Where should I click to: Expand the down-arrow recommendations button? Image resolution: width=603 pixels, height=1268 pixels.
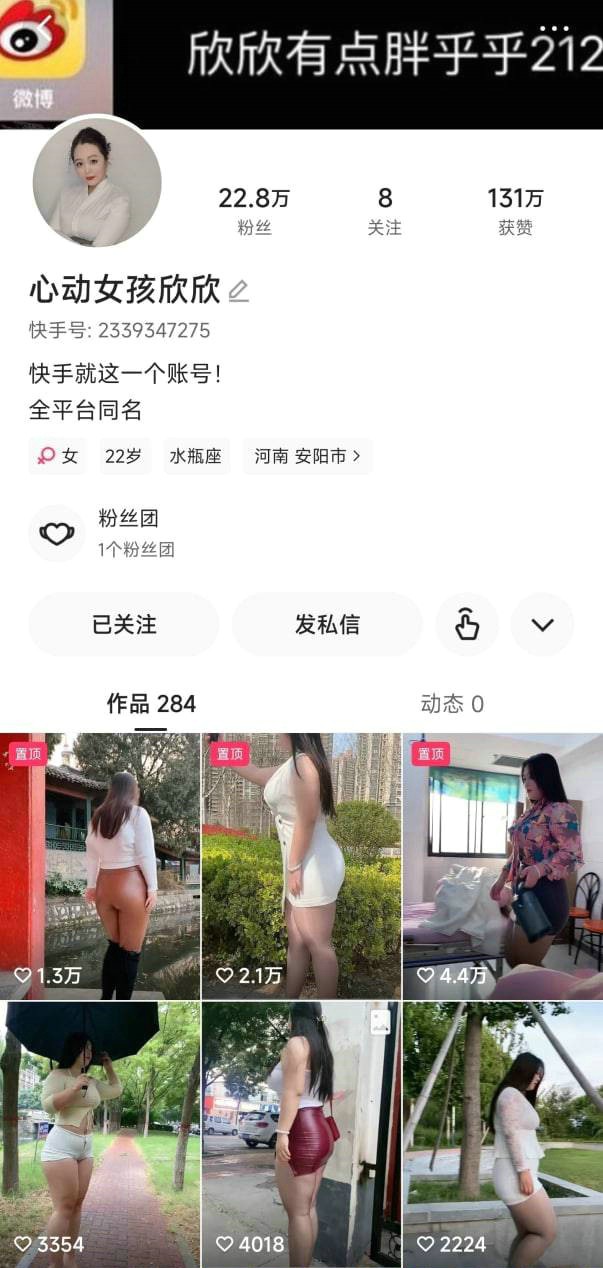point(542,625)
